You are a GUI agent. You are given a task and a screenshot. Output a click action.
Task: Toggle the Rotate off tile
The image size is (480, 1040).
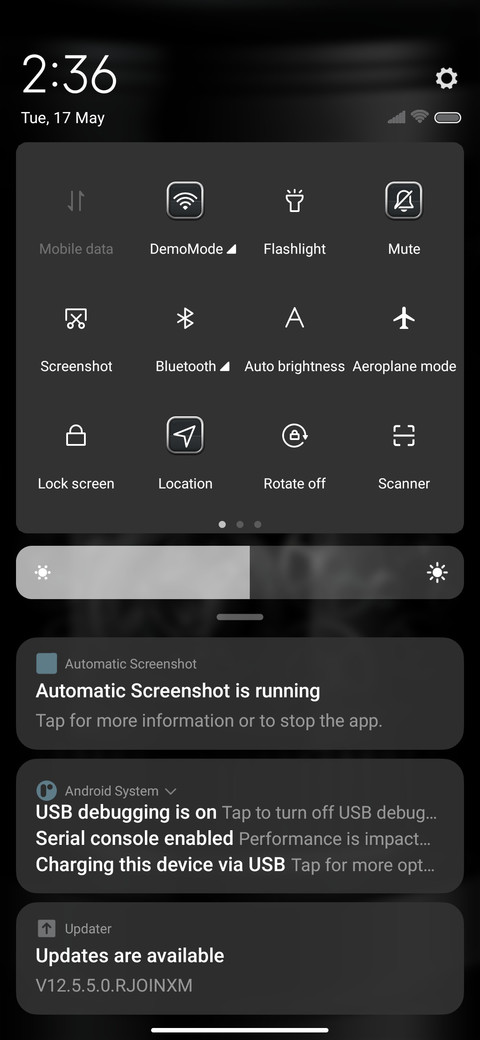[x=294, y=436]
